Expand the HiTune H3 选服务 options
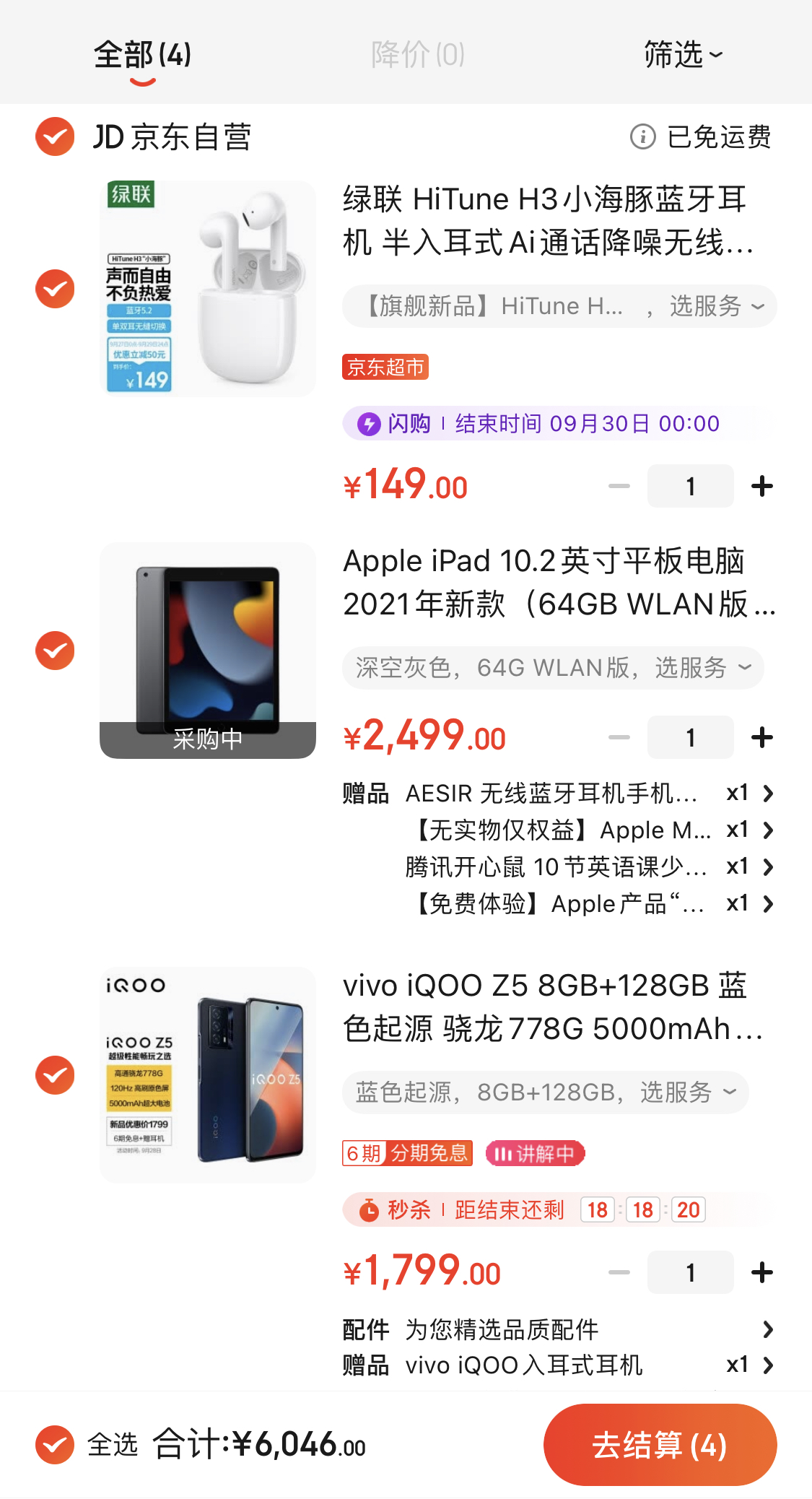Image resolution: width=812 pixels, height=1499 pixels. tap(559, 306)
